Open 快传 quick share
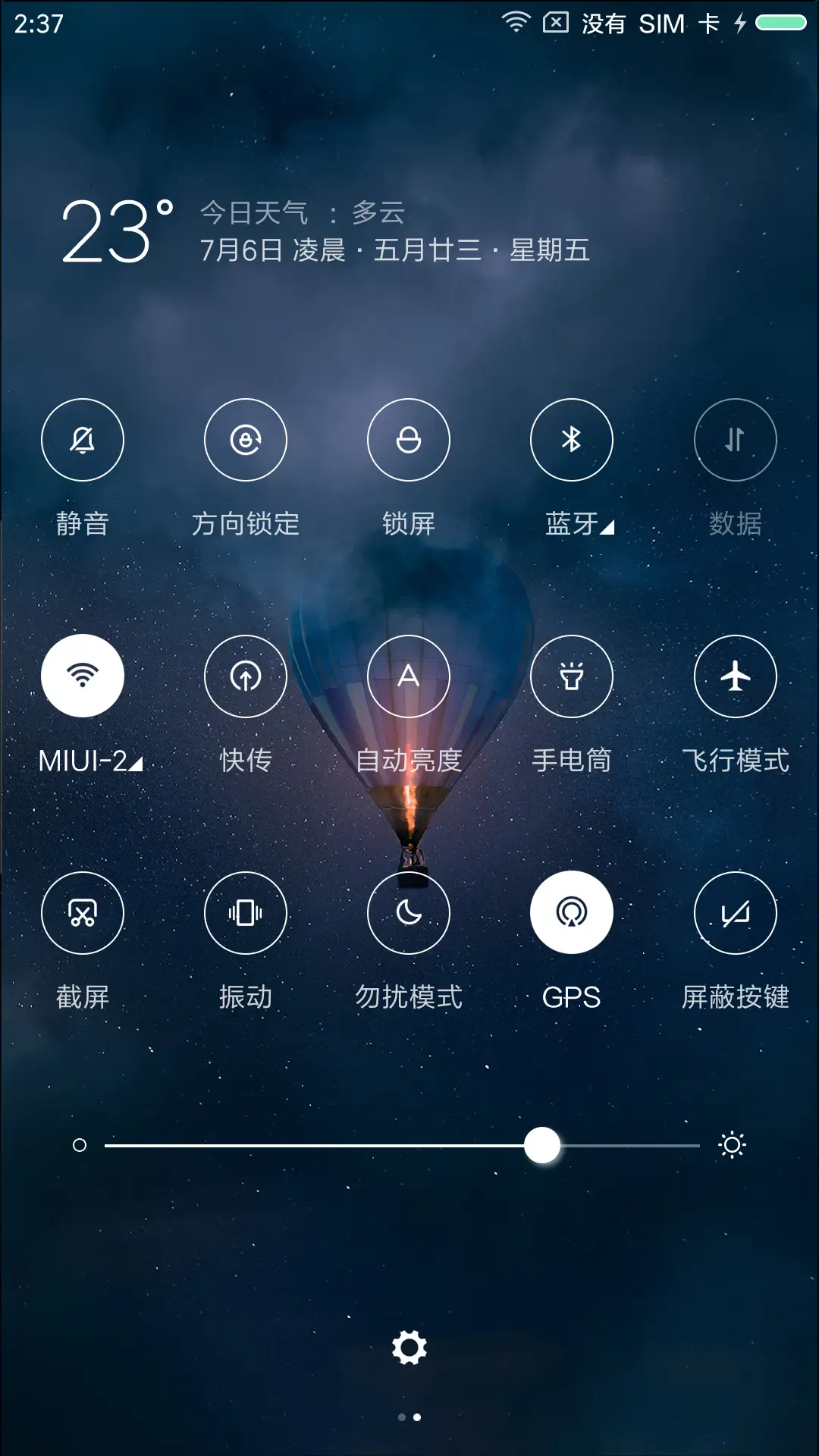The image size is (819, 1456). pos(245,677)
